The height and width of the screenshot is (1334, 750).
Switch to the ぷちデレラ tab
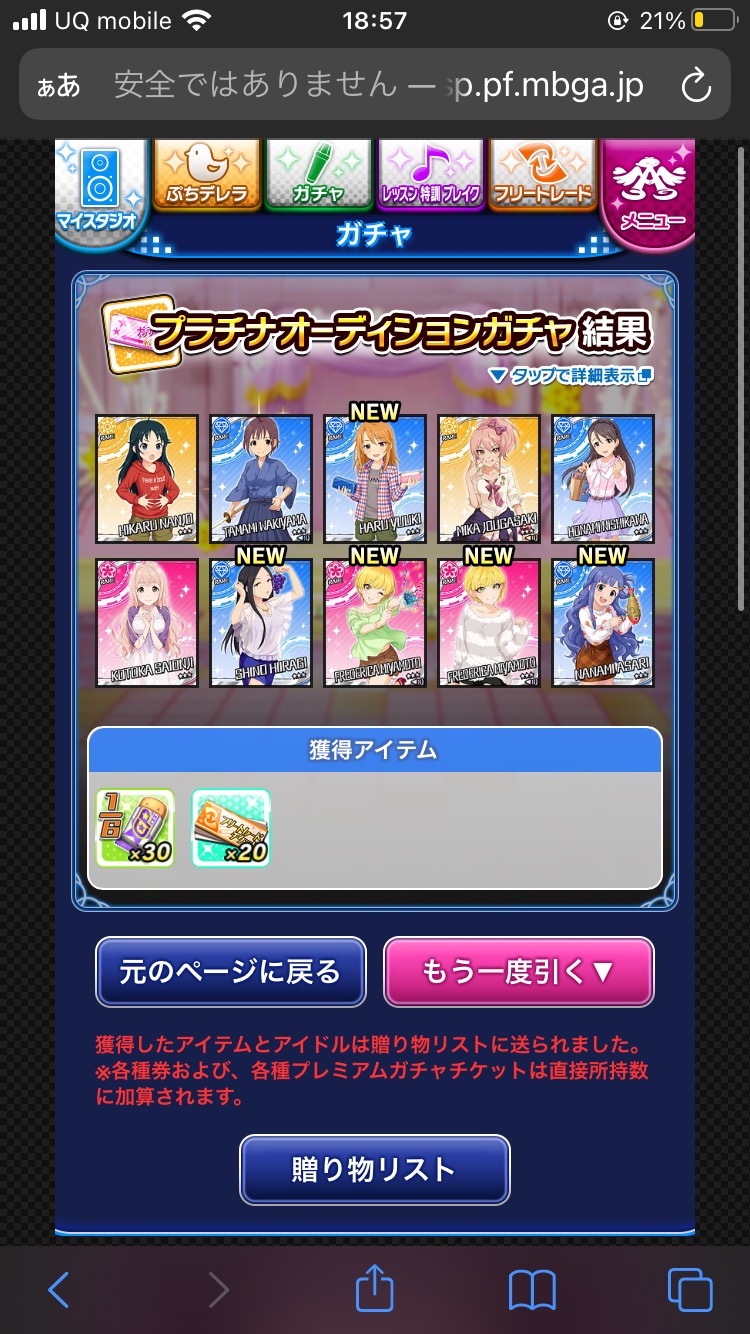207,175
